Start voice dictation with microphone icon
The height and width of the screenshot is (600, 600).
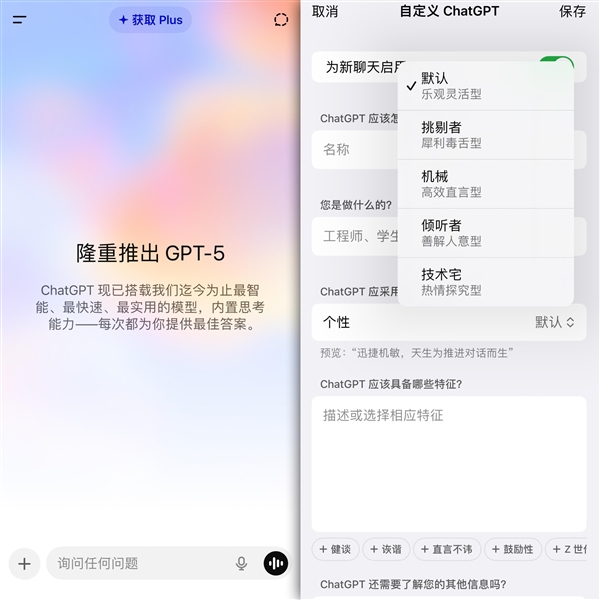point(241,563)
